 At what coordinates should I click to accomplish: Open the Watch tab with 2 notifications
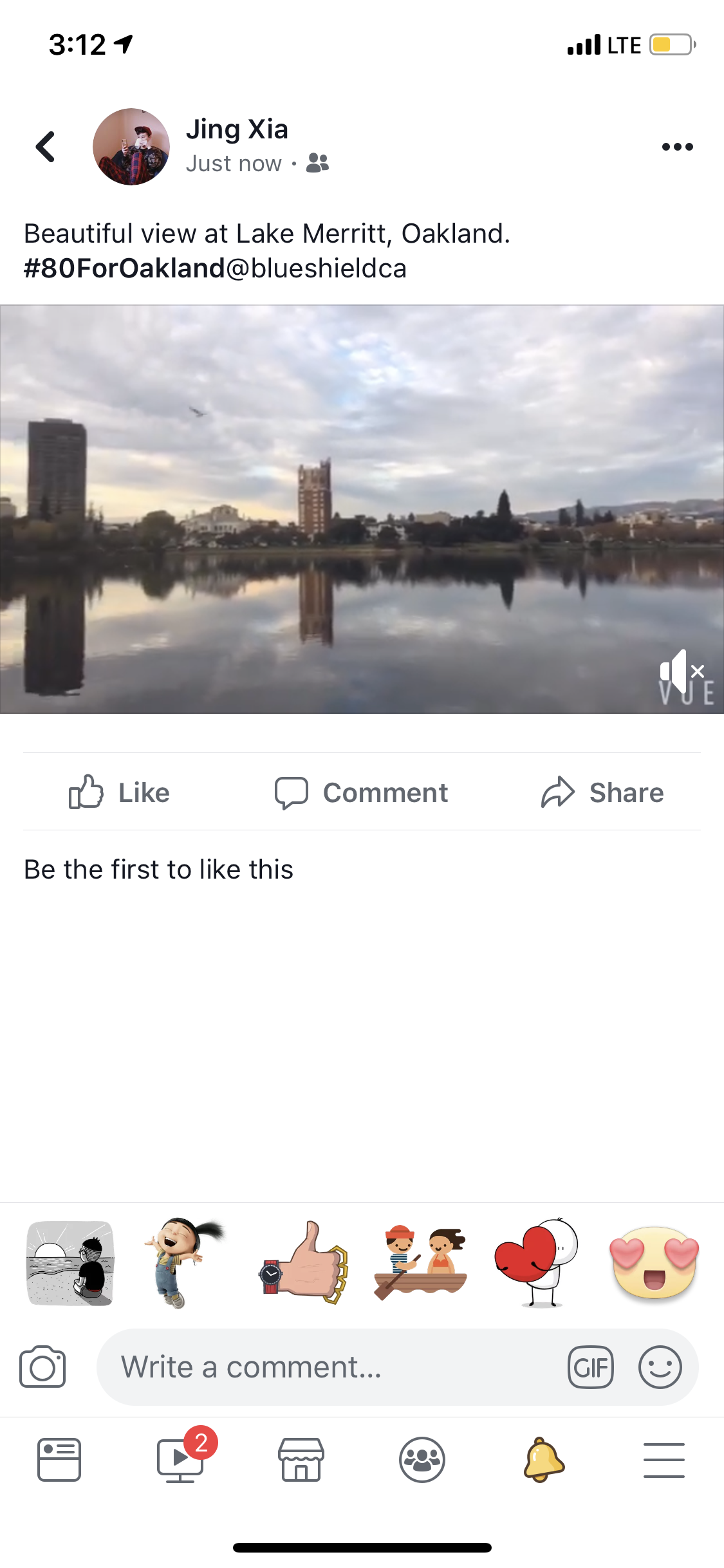[x=181, y=1460]
